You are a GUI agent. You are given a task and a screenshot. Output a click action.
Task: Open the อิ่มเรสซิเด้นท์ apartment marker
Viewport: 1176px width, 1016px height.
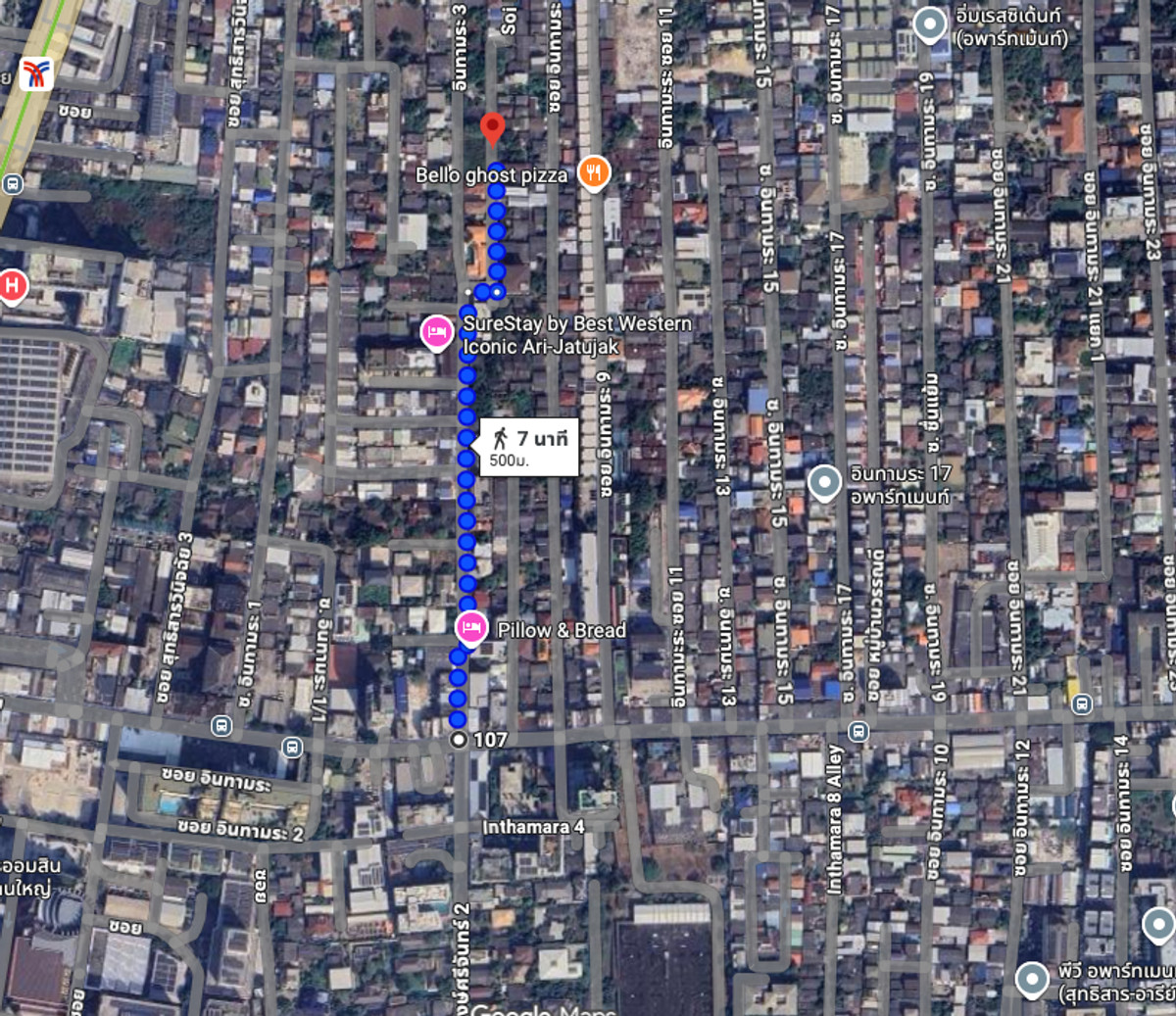click(929, 25)
